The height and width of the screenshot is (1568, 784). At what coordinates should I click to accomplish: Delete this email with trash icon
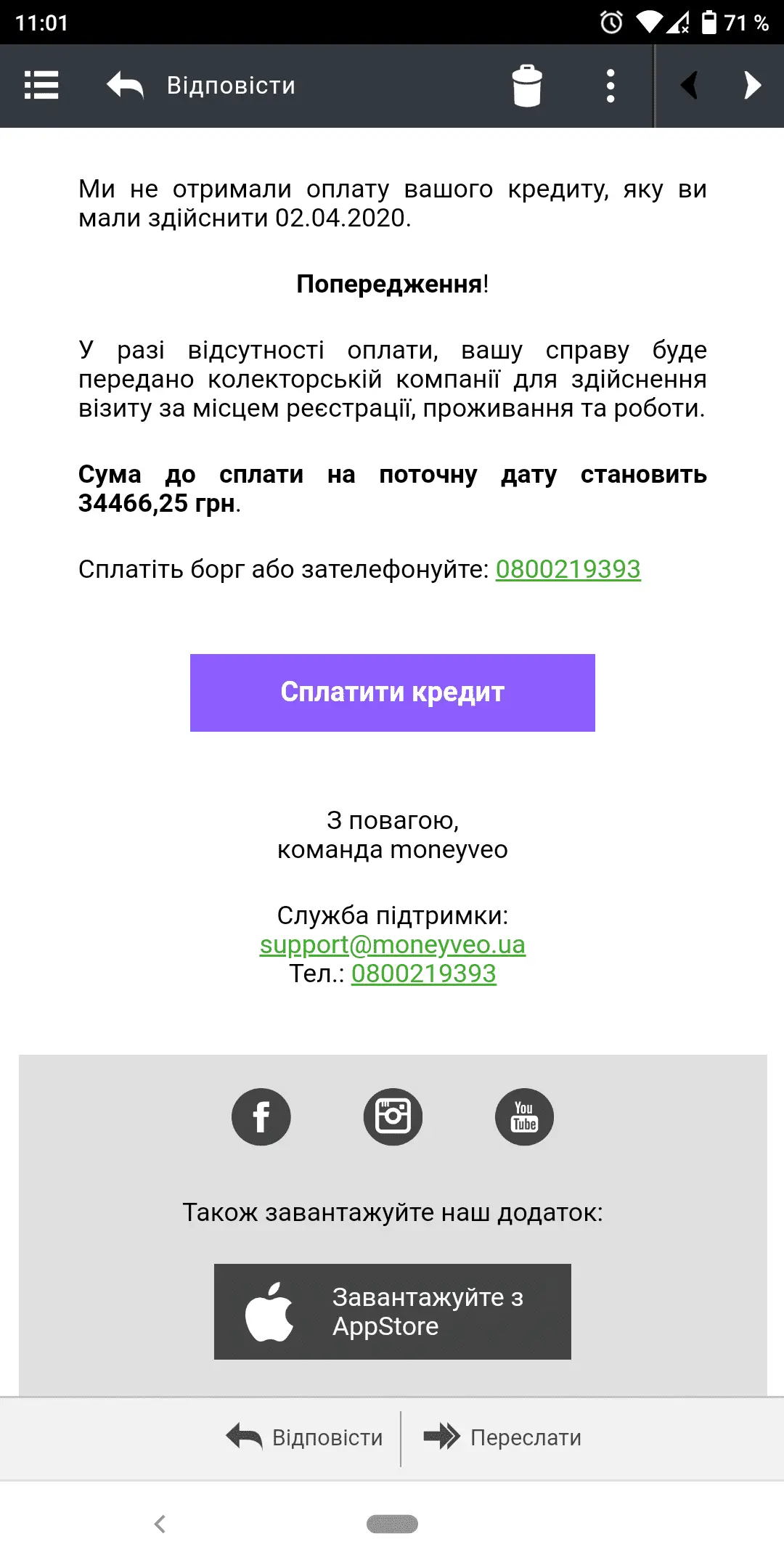(527, 86)
